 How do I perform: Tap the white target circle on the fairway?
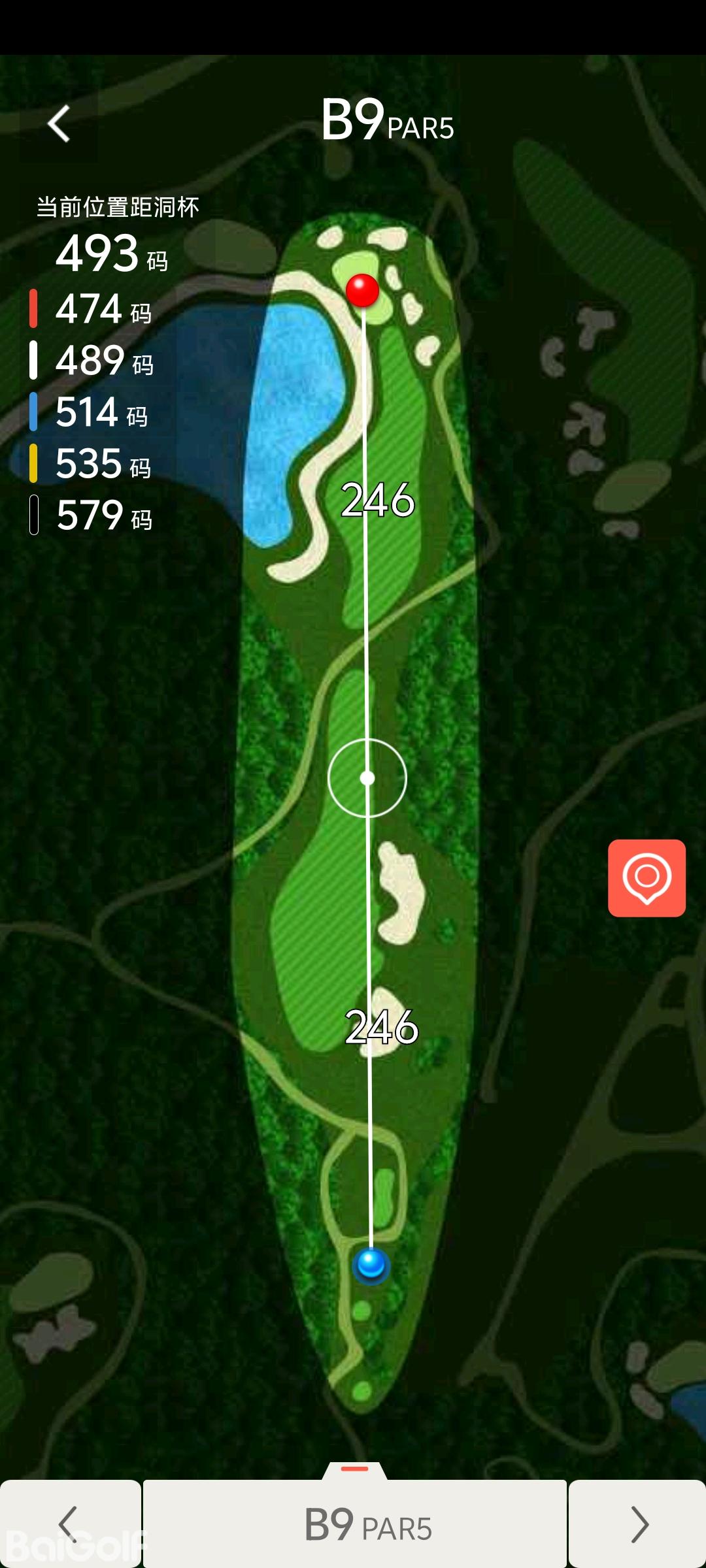[x=367, y=778]
